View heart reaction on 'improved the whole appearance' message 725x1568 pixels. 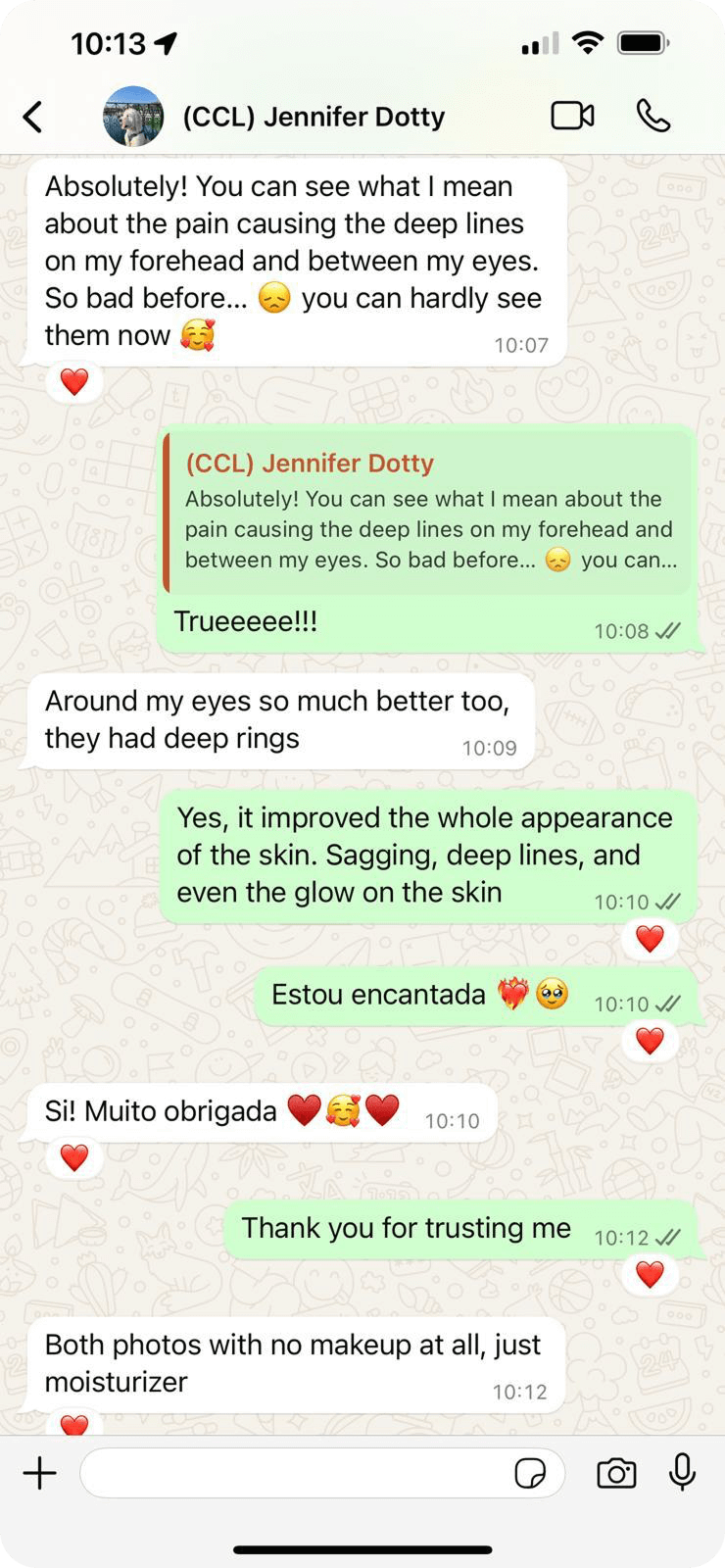pos(650,939)
